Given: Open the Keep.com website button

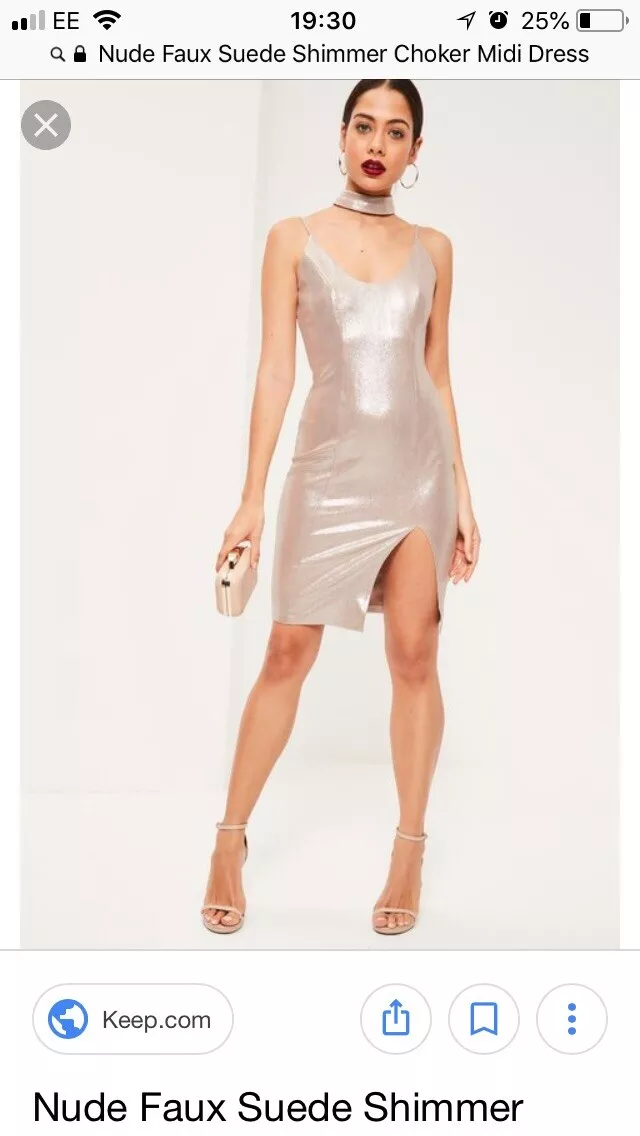Looking at the screenshot, I should click(133, 1019).
